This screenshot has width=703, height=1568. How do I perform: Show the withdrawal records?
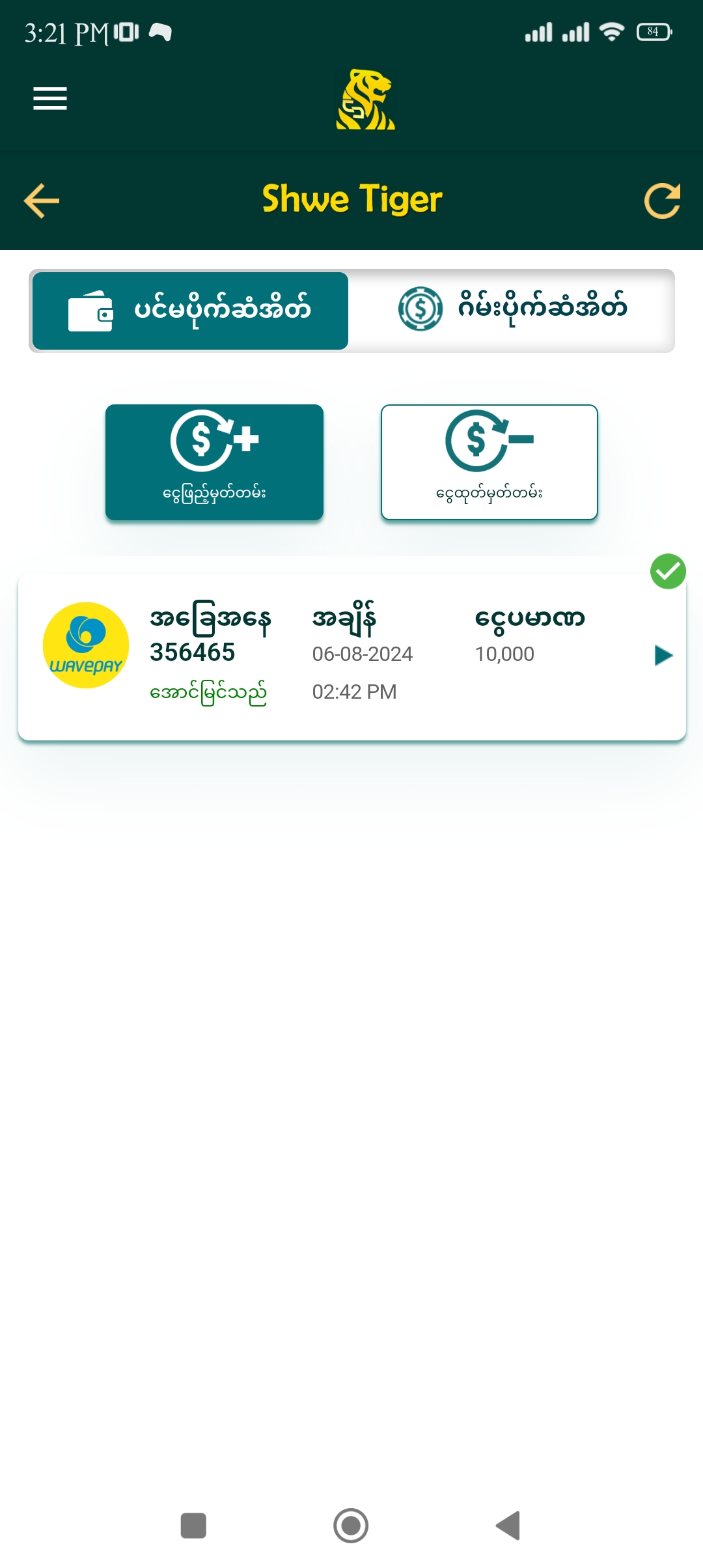tap(489, 462)
